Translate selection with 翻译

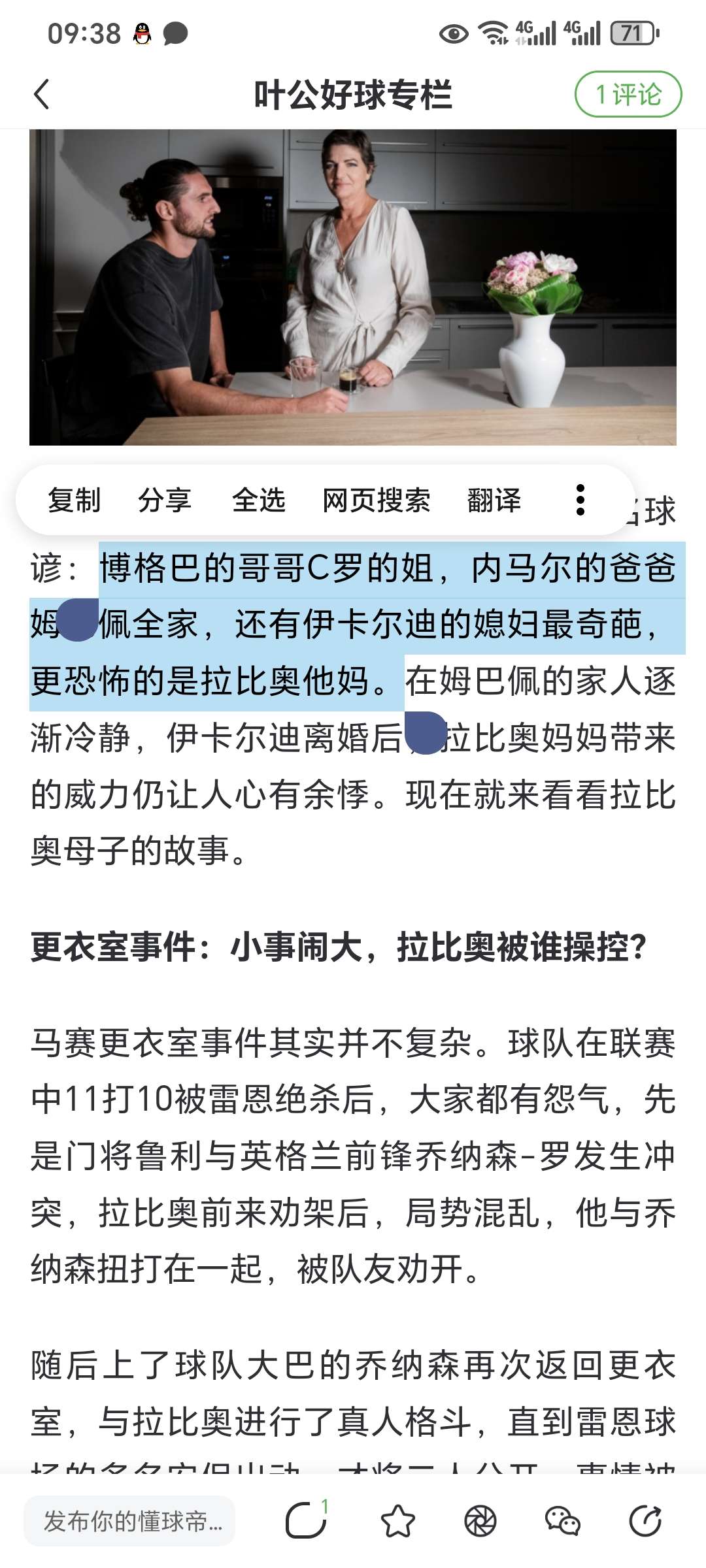(x=494, y=500)
